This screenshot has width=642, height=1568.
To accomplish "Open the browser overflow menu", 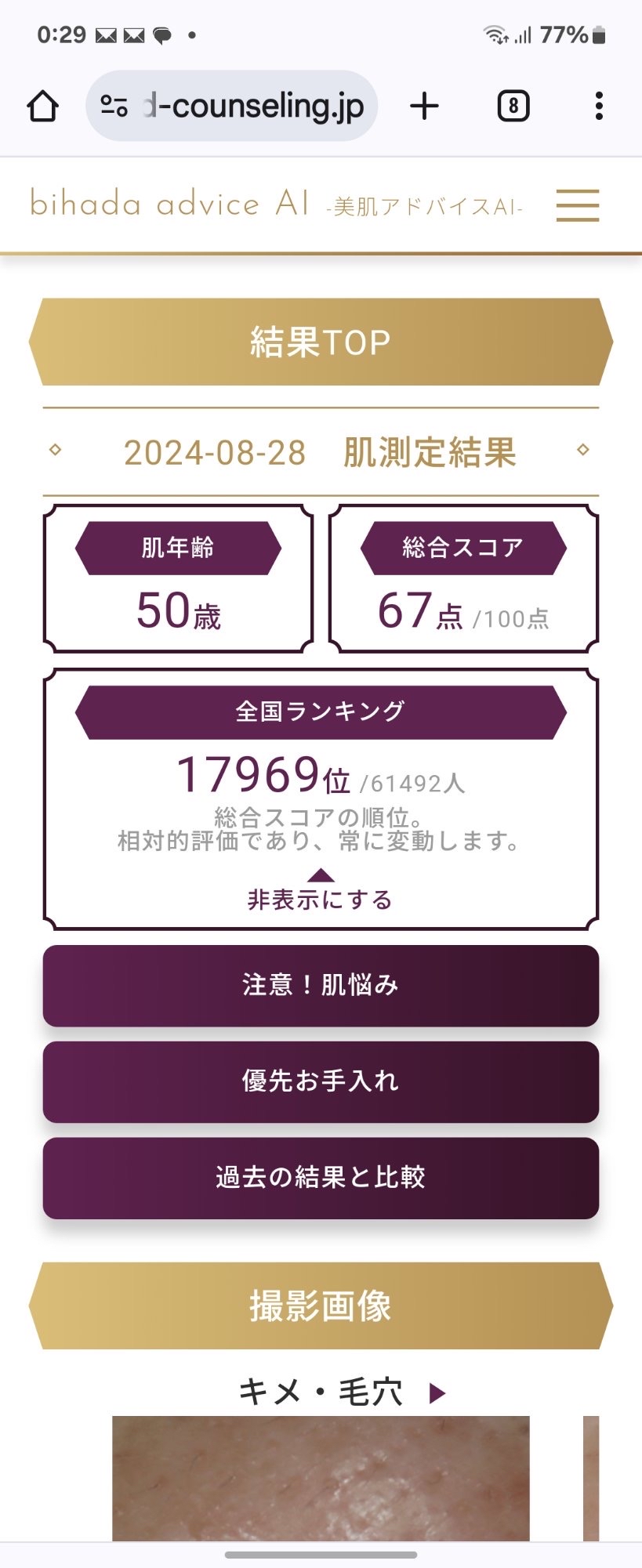I will (599, 106).
